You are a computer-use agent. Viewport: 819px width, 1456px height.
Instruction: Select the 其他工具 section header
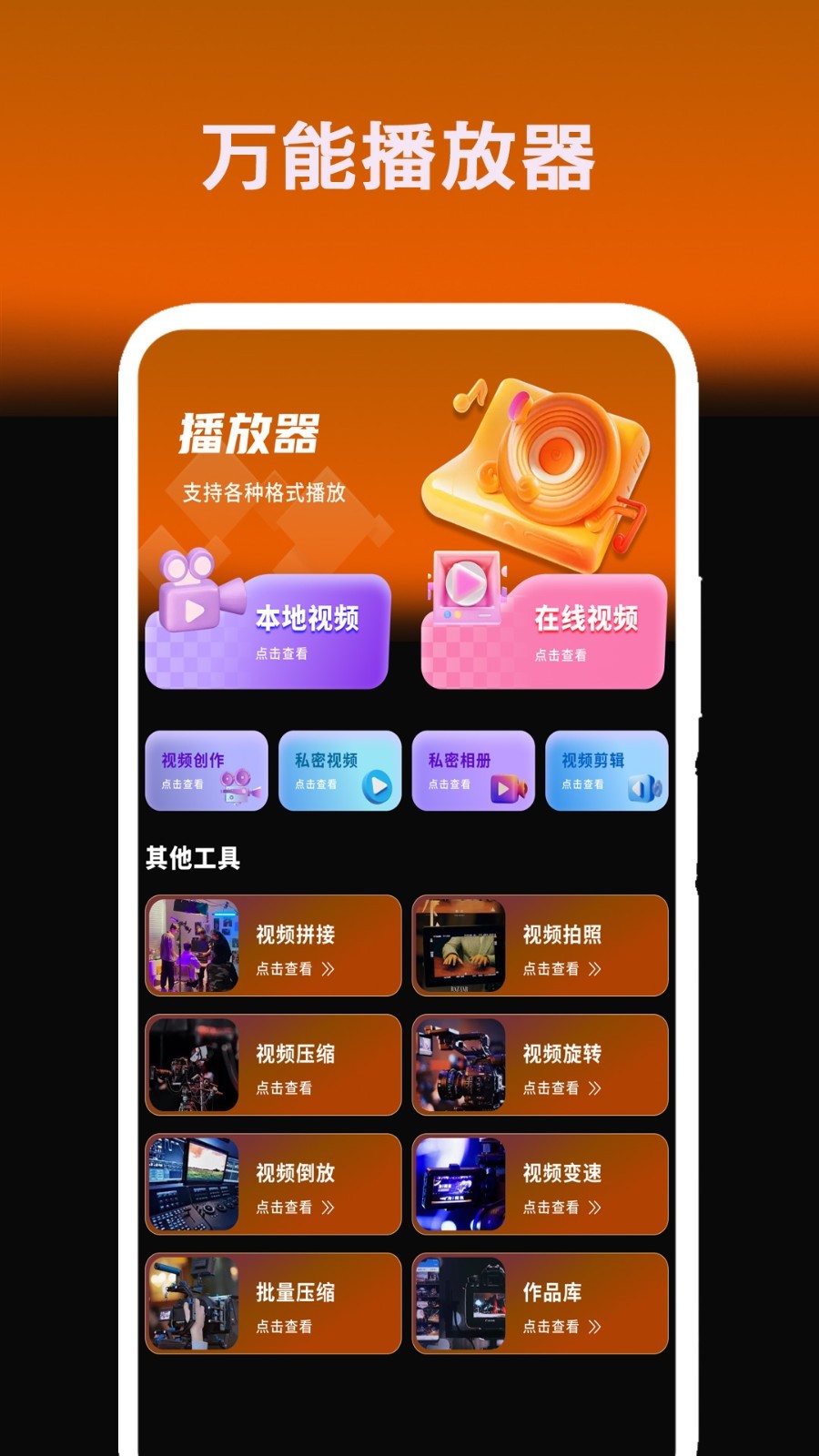pos(194,855)
